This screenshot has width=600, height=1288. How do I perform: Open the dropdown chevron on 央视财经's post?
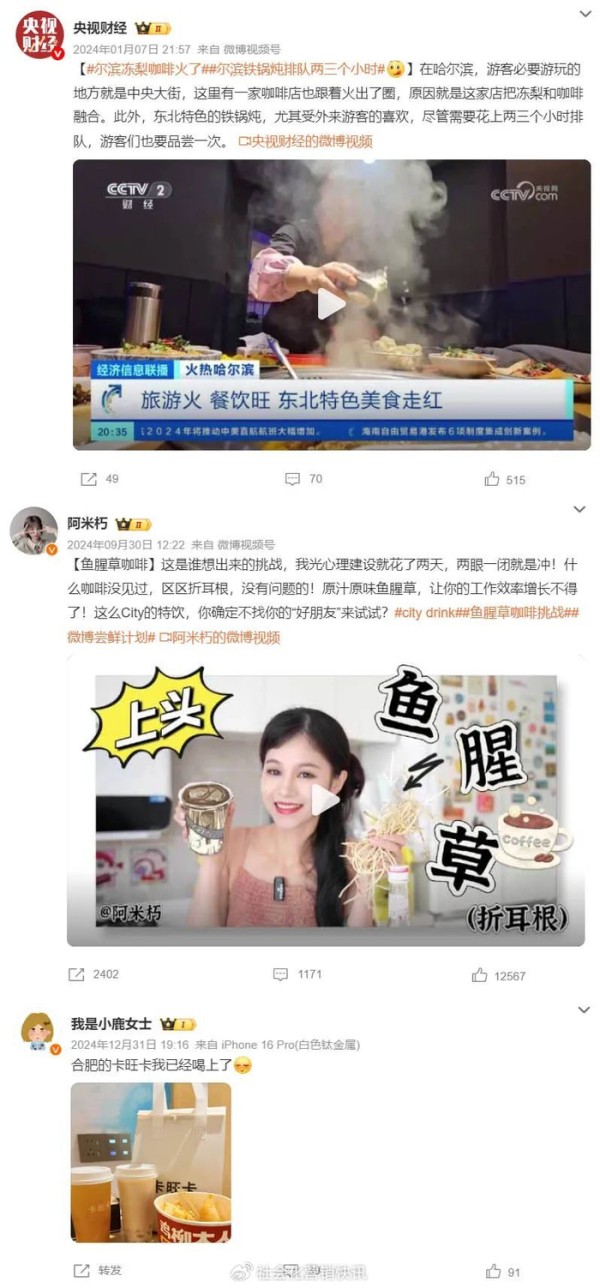click(585, 14)
